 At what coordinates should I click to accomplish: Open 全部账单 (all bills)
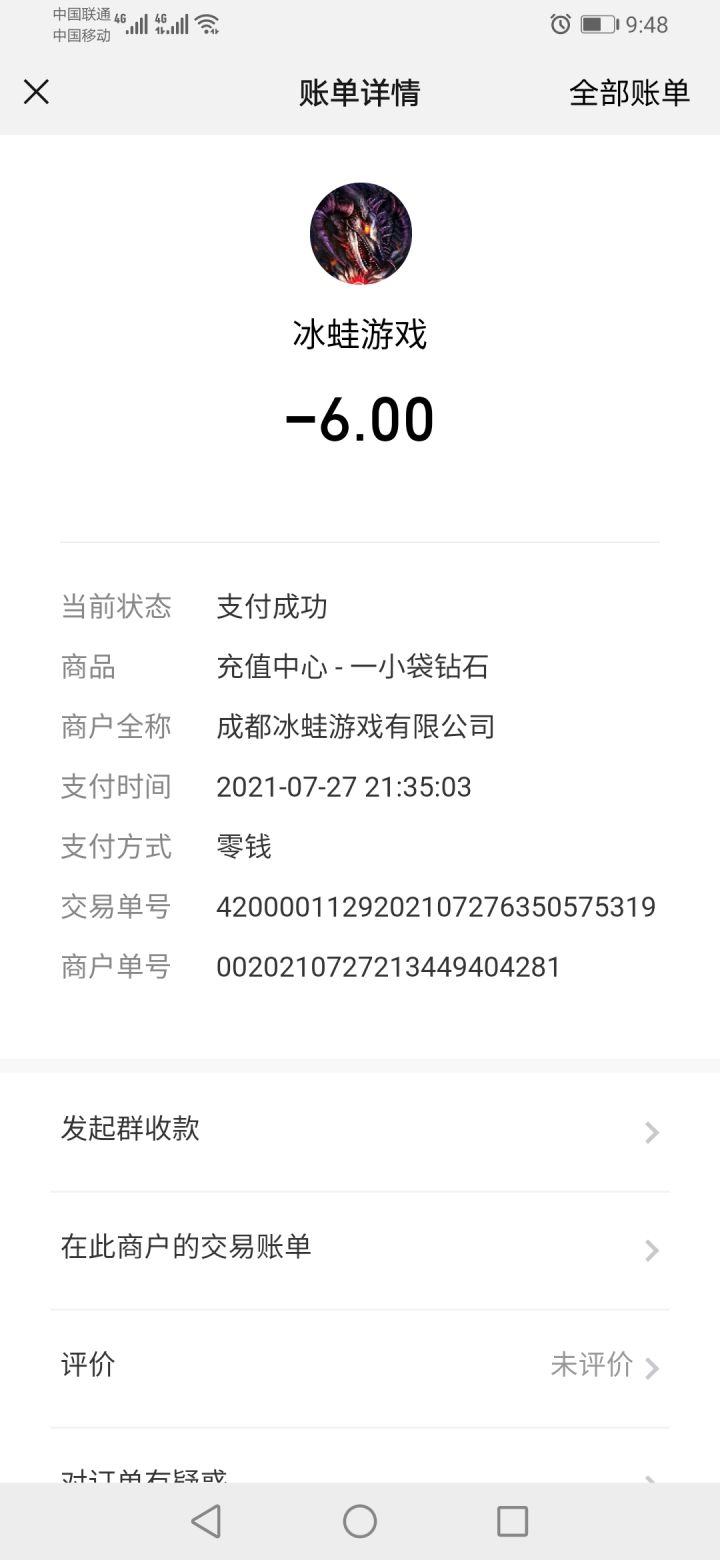coord(629,92)
